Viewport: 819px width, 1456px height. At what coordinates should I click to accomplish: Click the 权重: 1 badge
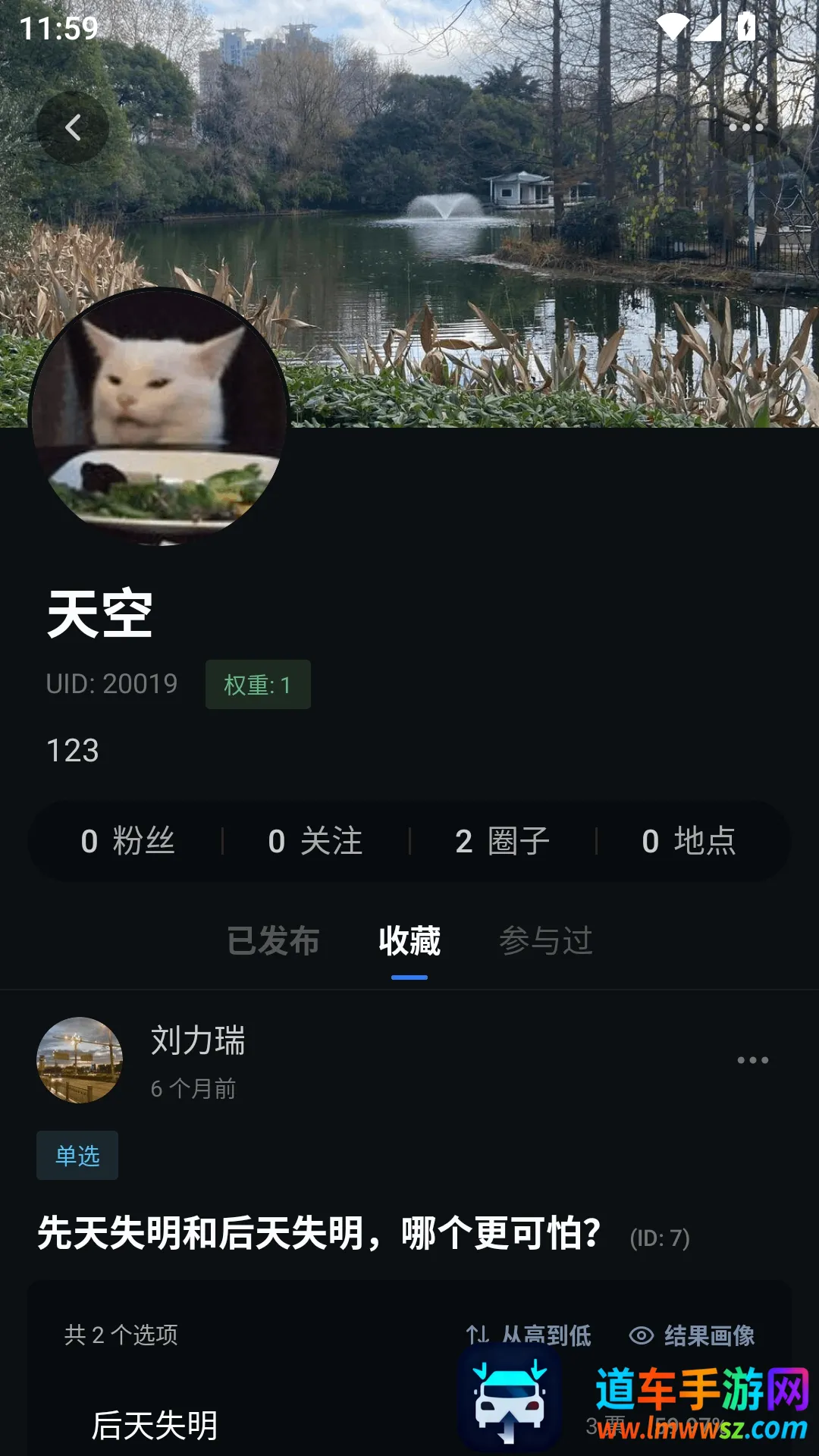[258, 684]
